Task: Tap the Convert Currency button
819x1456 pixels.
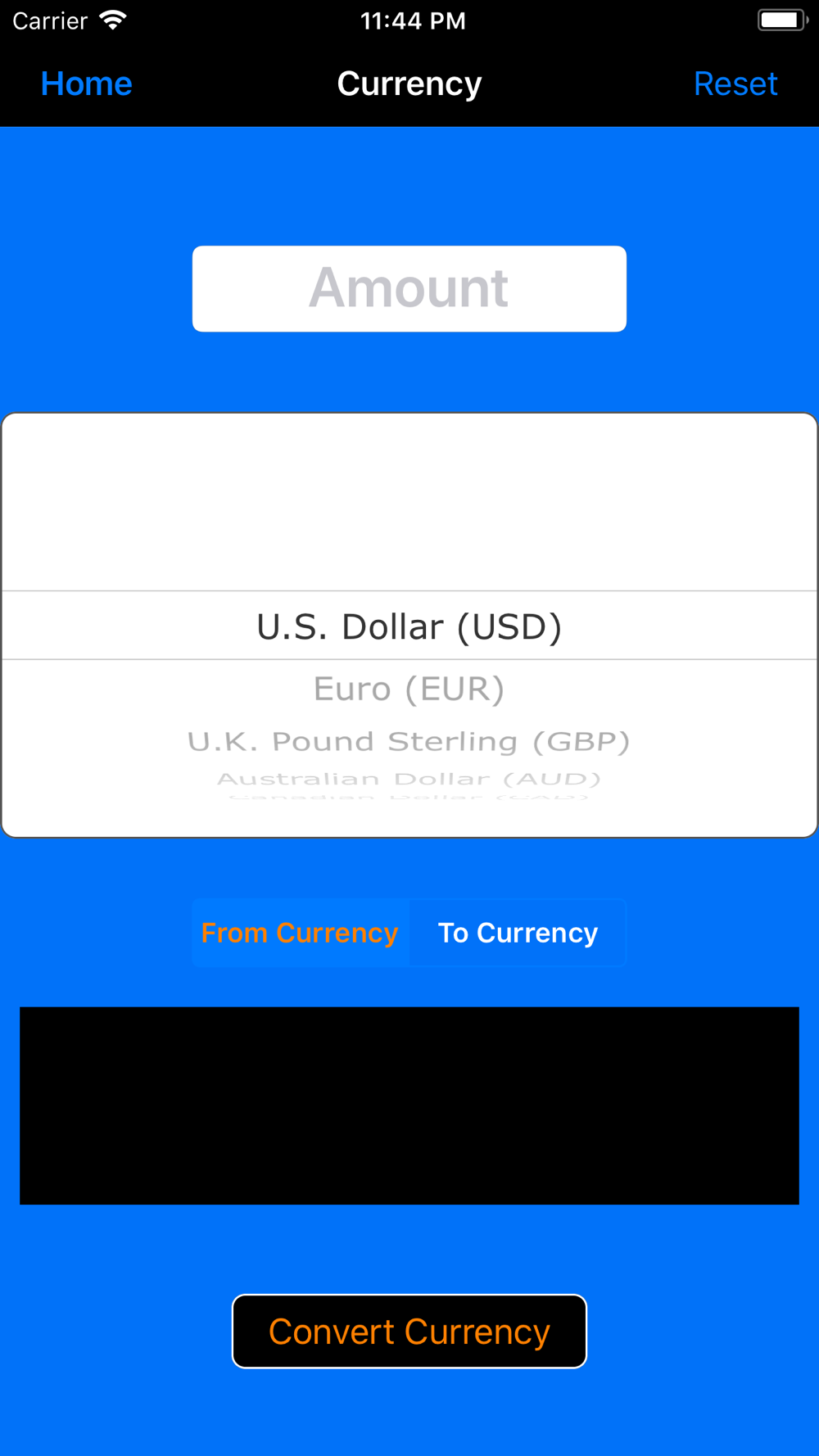Action: [x=409, y=1332]
